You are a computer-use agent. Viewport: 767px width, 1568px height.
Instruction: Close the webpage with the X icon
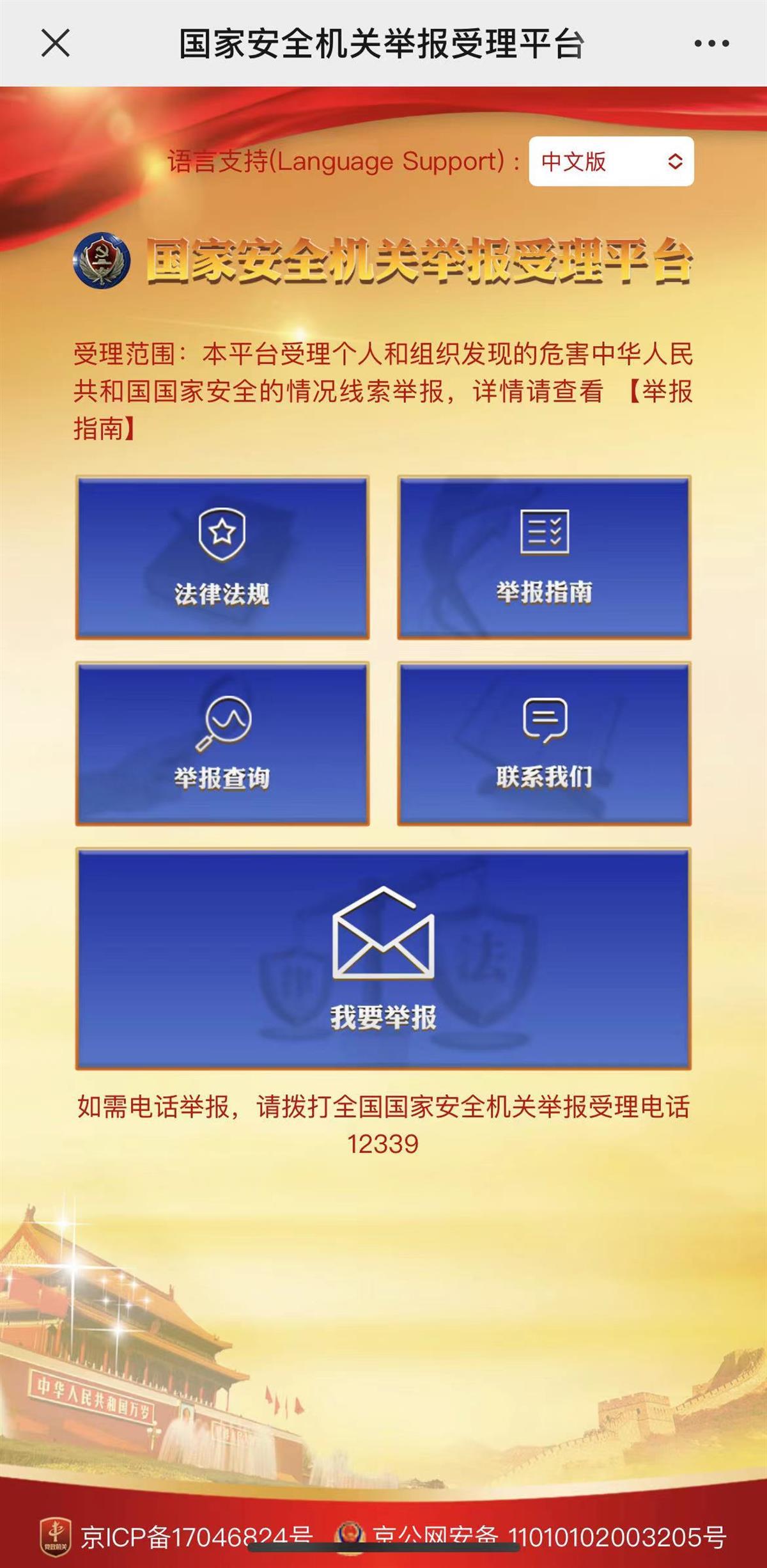[x=56, y=43]
